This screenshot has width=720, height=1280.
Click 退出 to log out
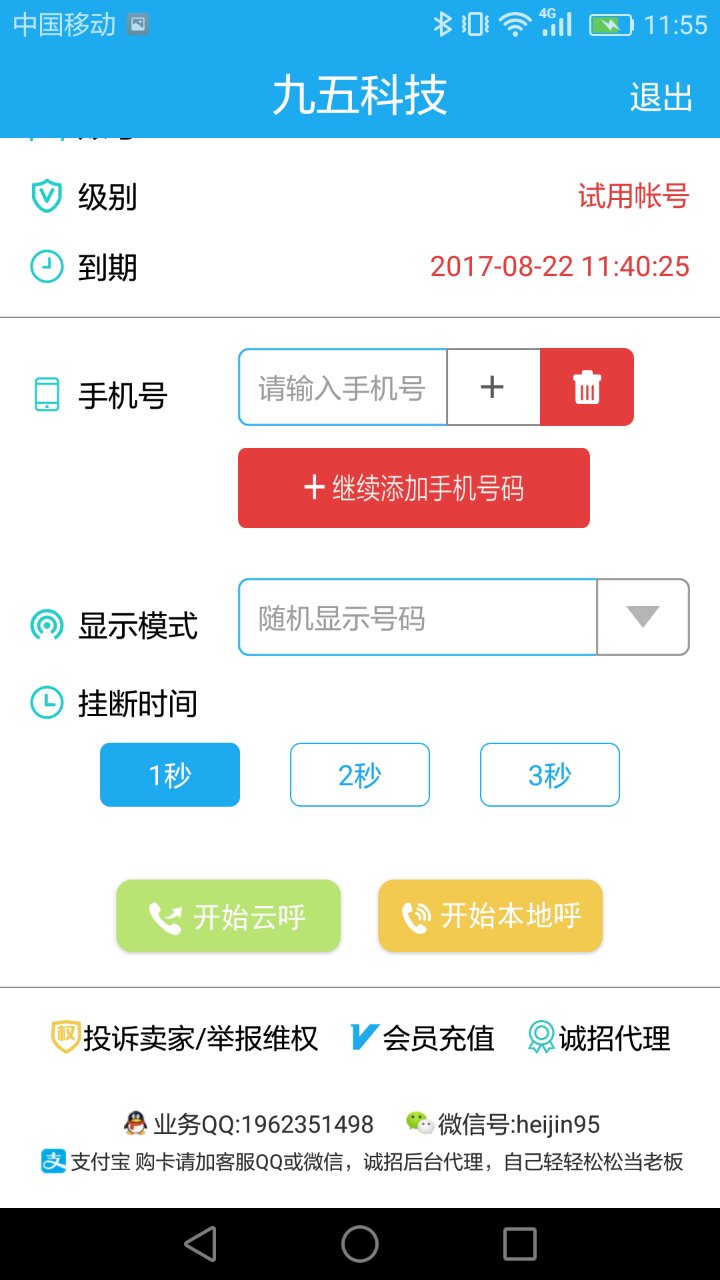662,97
